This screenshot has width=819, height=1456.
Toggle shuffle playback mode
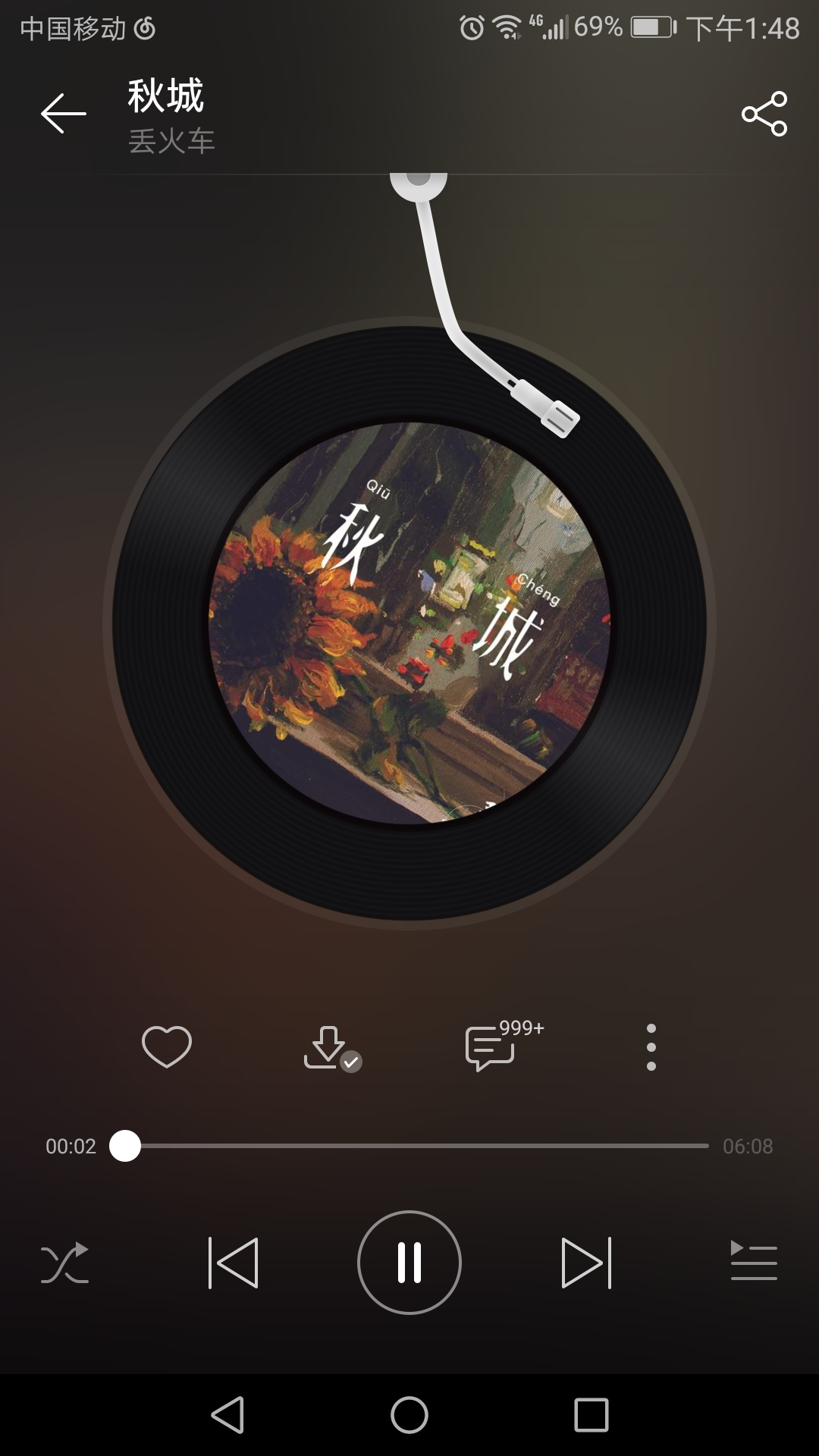pyautogui.click(x=64, y=1263)
